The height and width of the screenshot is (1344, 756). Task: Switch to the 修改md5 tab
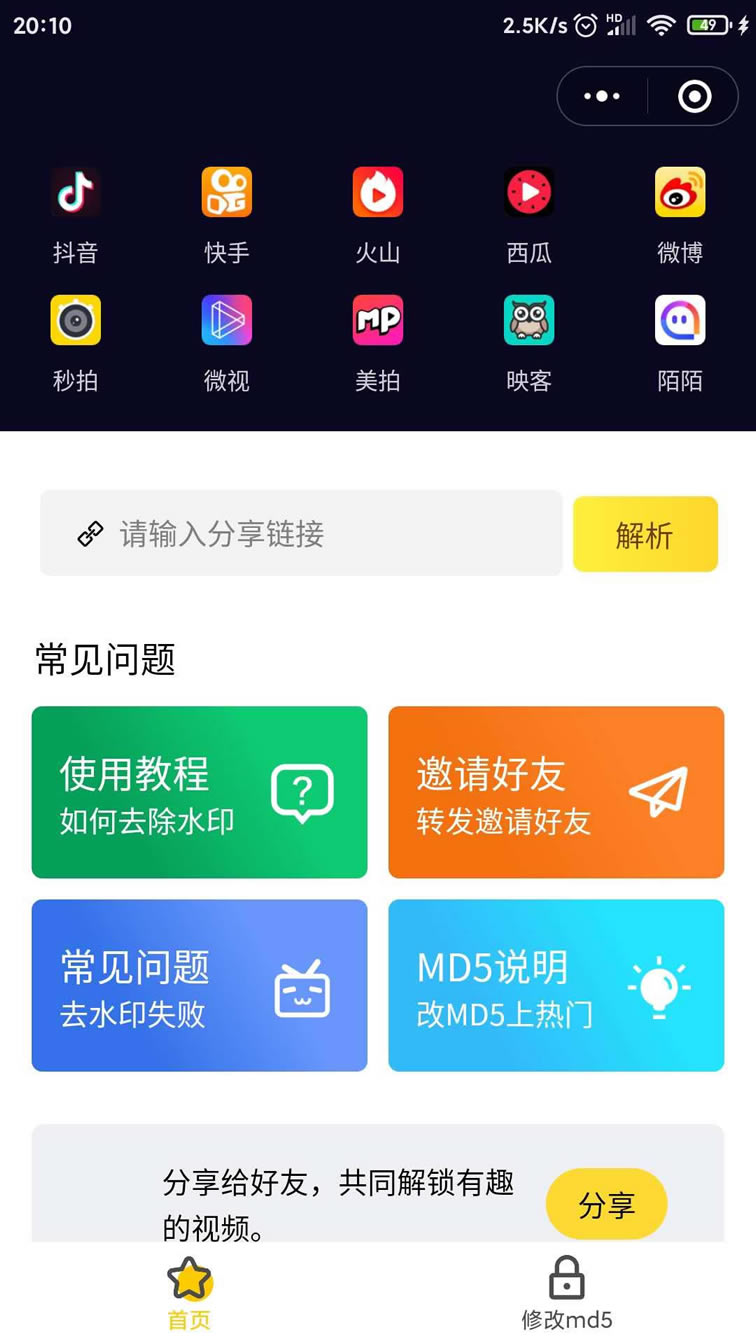click(566, 1292)
